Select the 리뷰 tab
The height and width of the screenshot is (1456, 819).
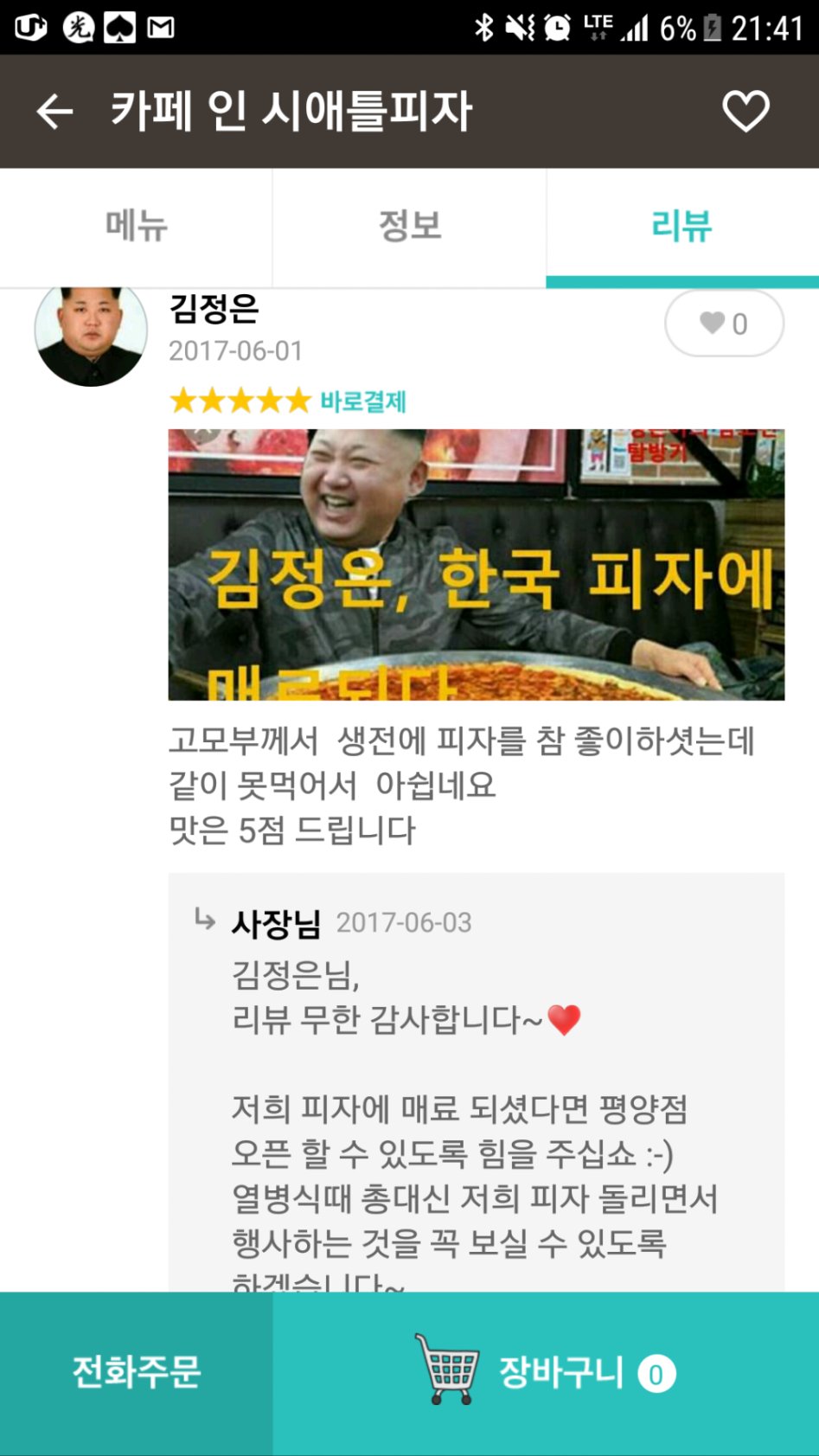[x=681, y=227]
